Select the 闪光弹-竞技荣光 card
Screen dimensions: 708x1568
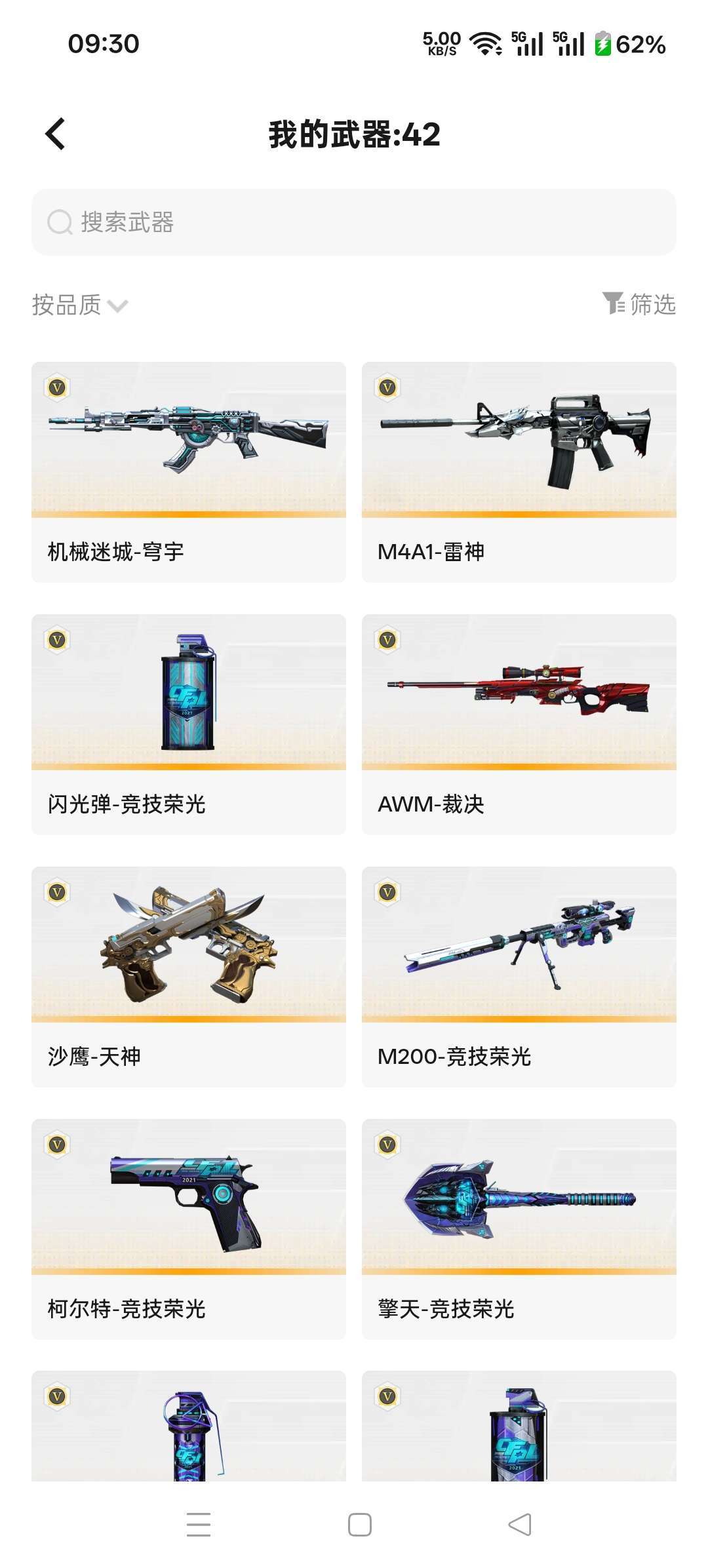click(x=189, y=724)
